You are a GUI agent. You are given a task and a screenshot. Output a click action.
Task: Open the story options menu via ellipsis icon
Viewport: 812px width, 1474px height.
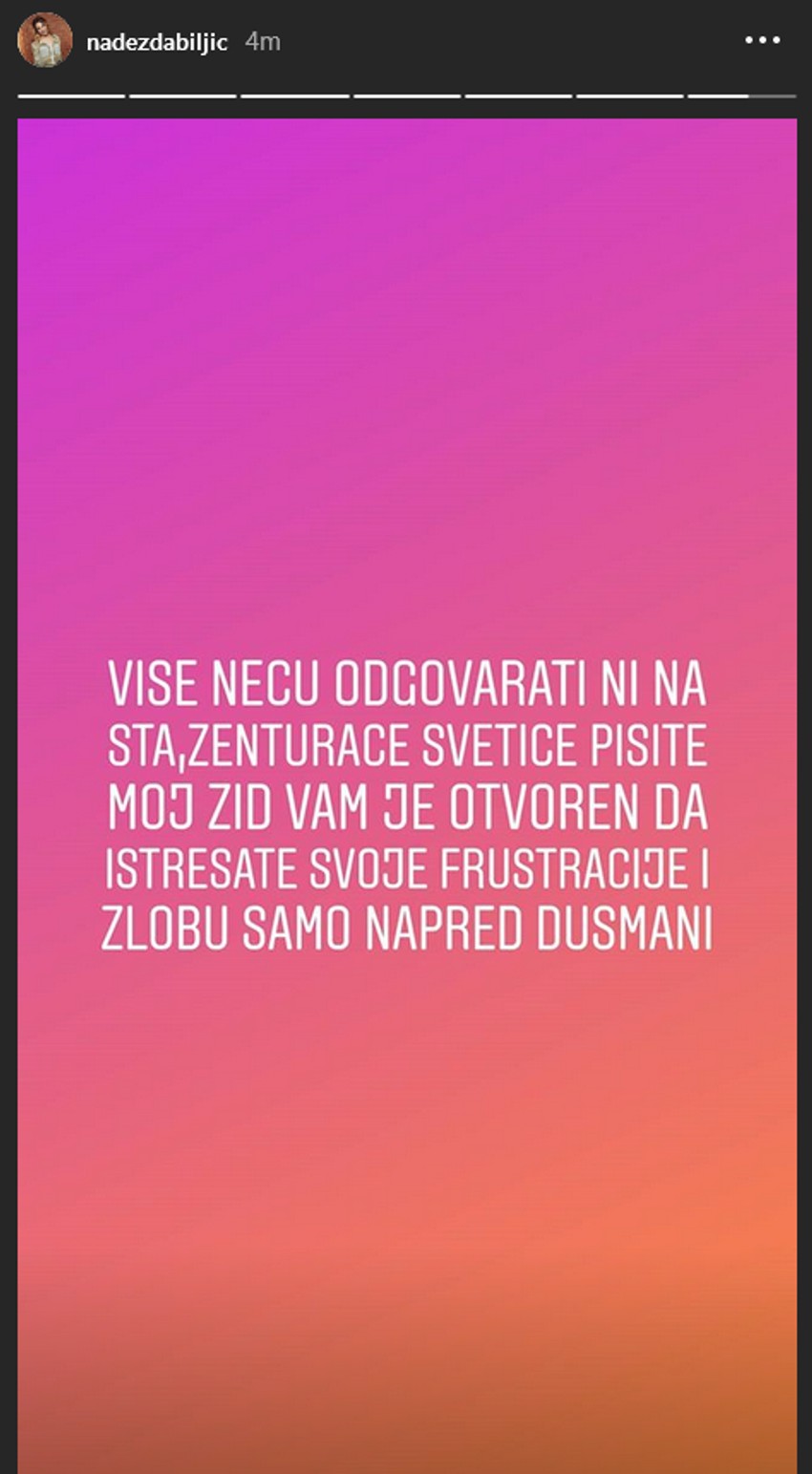(763, 41)
